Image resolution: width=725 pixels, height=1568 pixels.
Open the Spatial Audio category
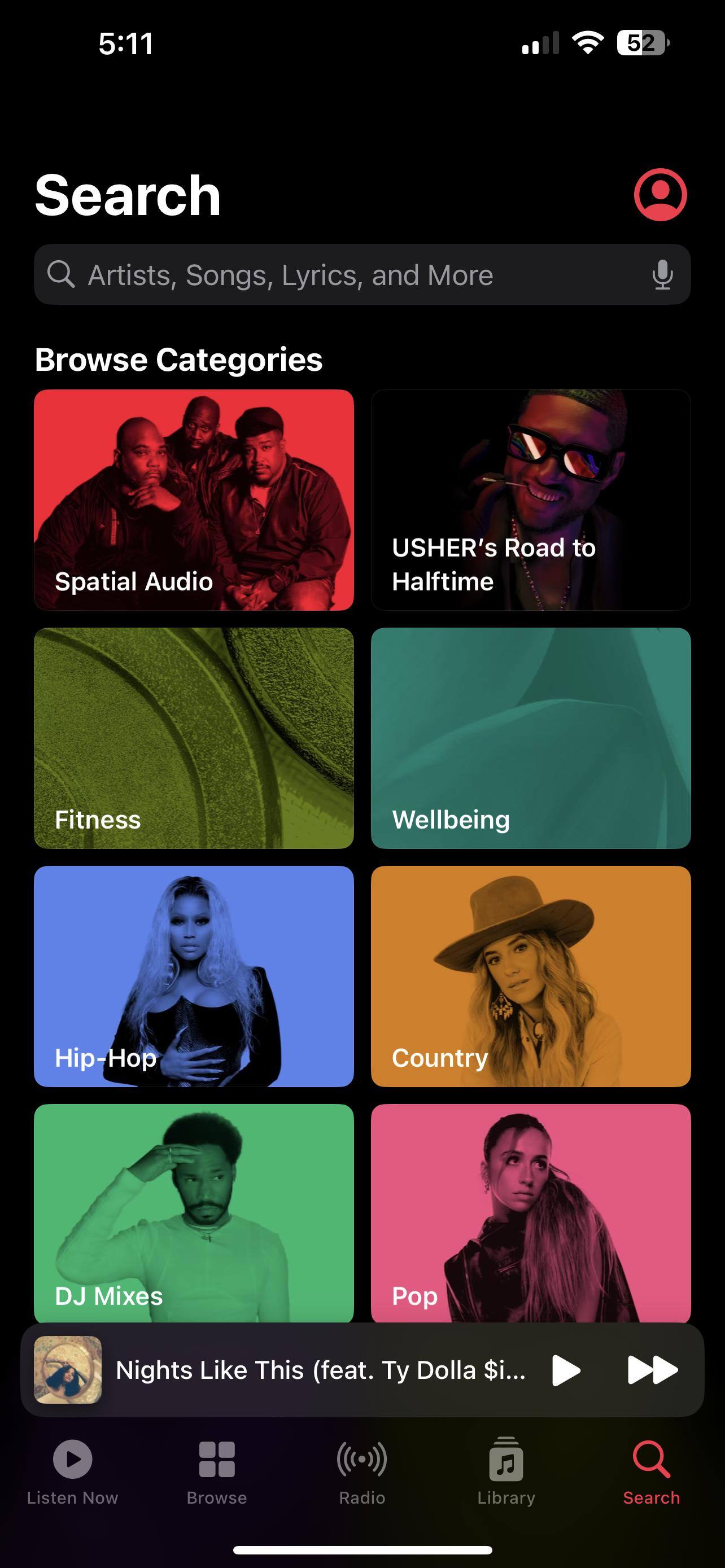coord(194,500)
